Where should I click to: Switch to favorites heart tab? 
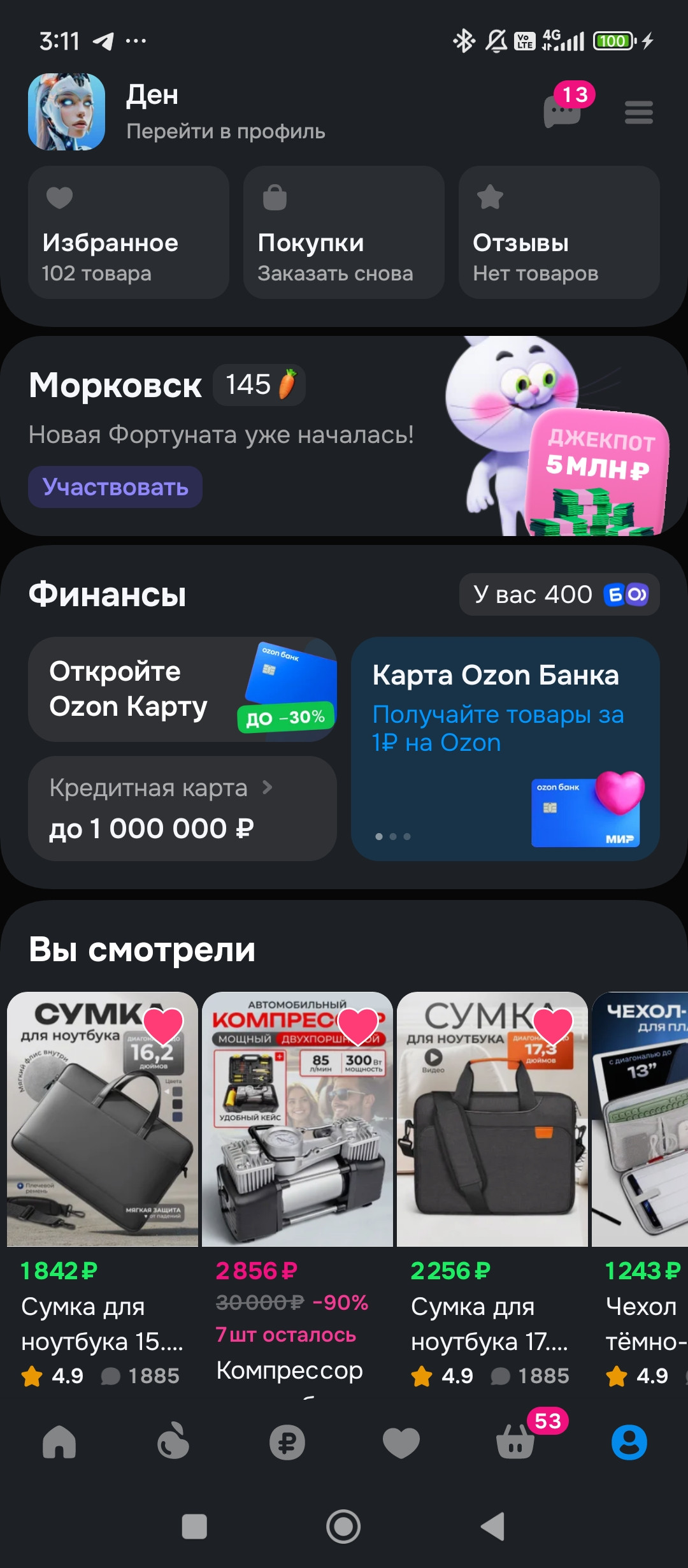pos(401,1443)
